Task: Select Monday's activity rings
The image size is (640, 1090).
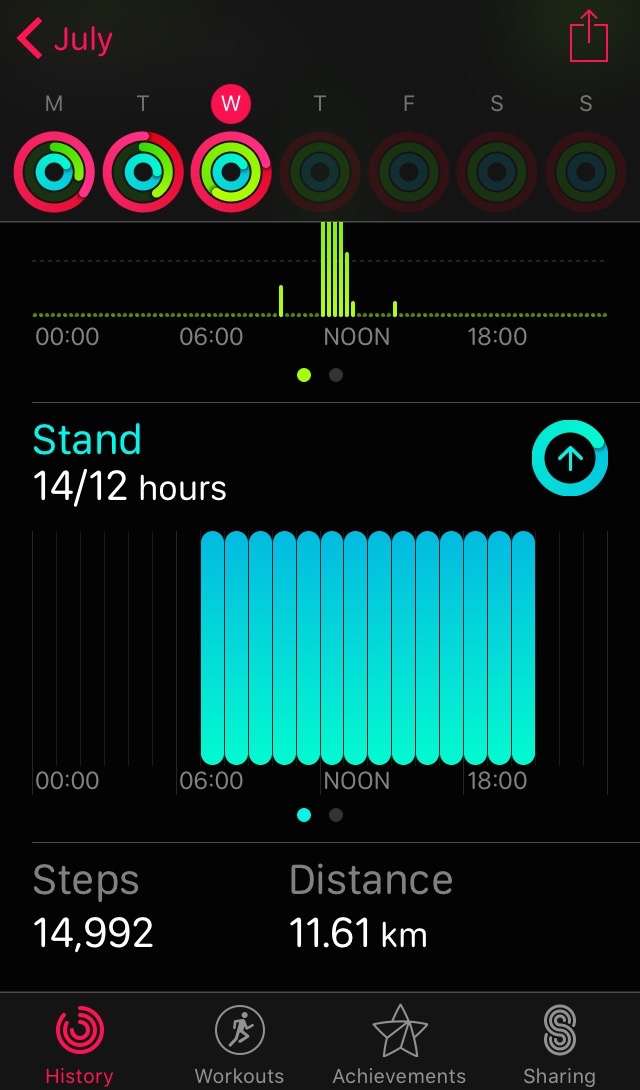Action: pyautogui.click(x=54, y=172)
